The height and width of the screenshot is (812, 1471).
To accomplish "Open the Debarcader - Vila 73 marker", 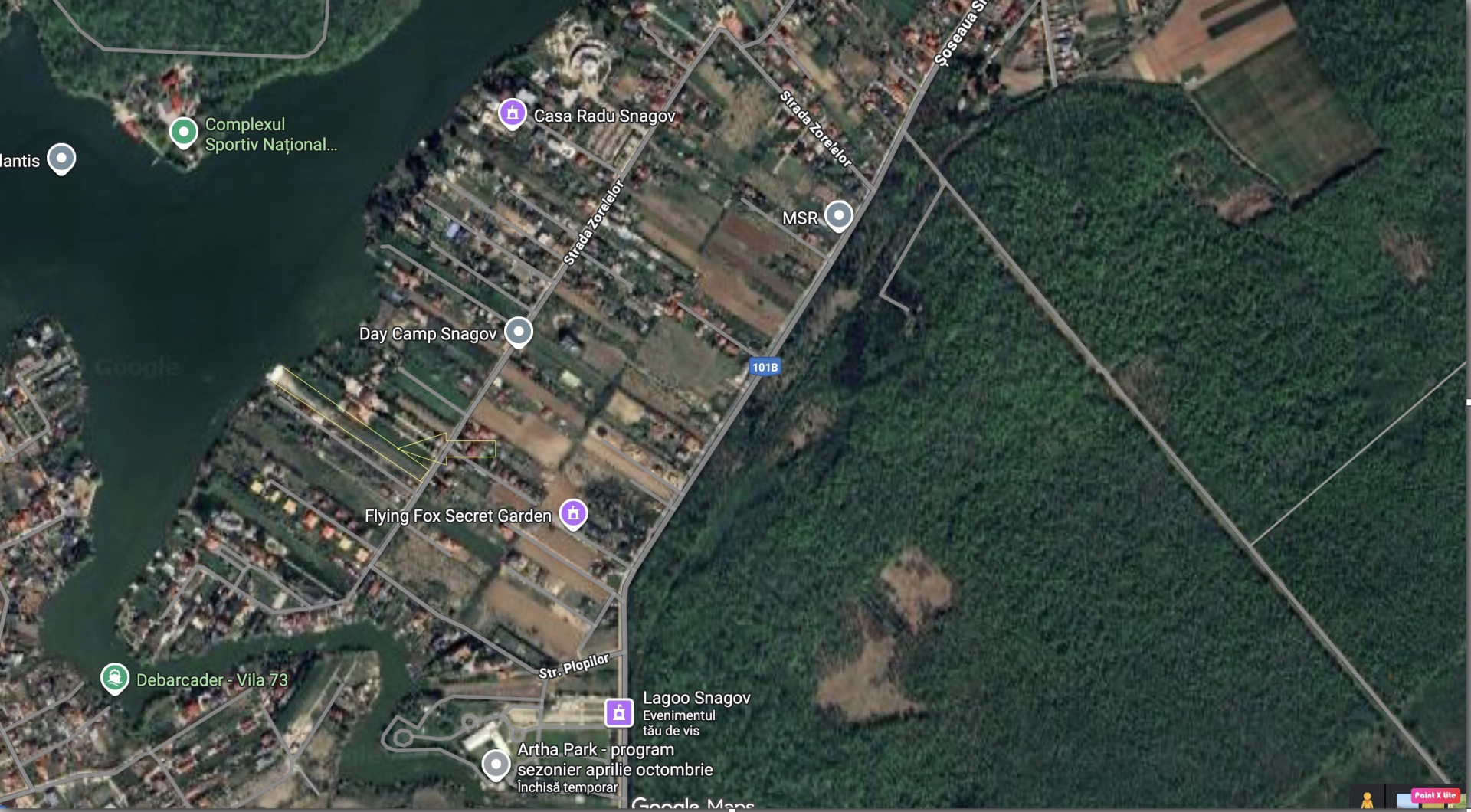I will (x=115, y=678).
